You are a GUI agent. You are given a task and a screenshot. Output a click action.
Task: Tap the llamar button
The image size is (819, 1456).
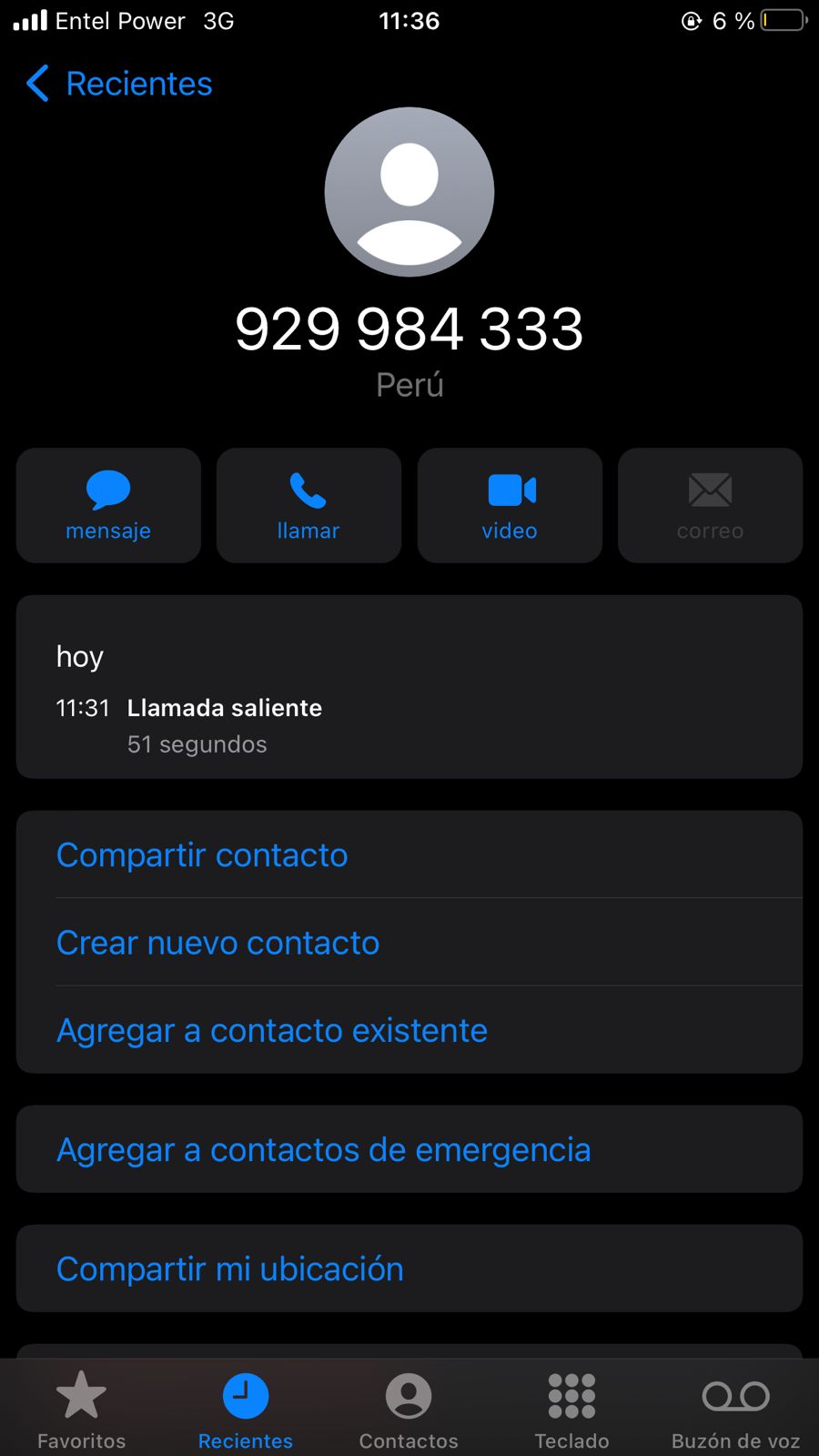[308, 505]
